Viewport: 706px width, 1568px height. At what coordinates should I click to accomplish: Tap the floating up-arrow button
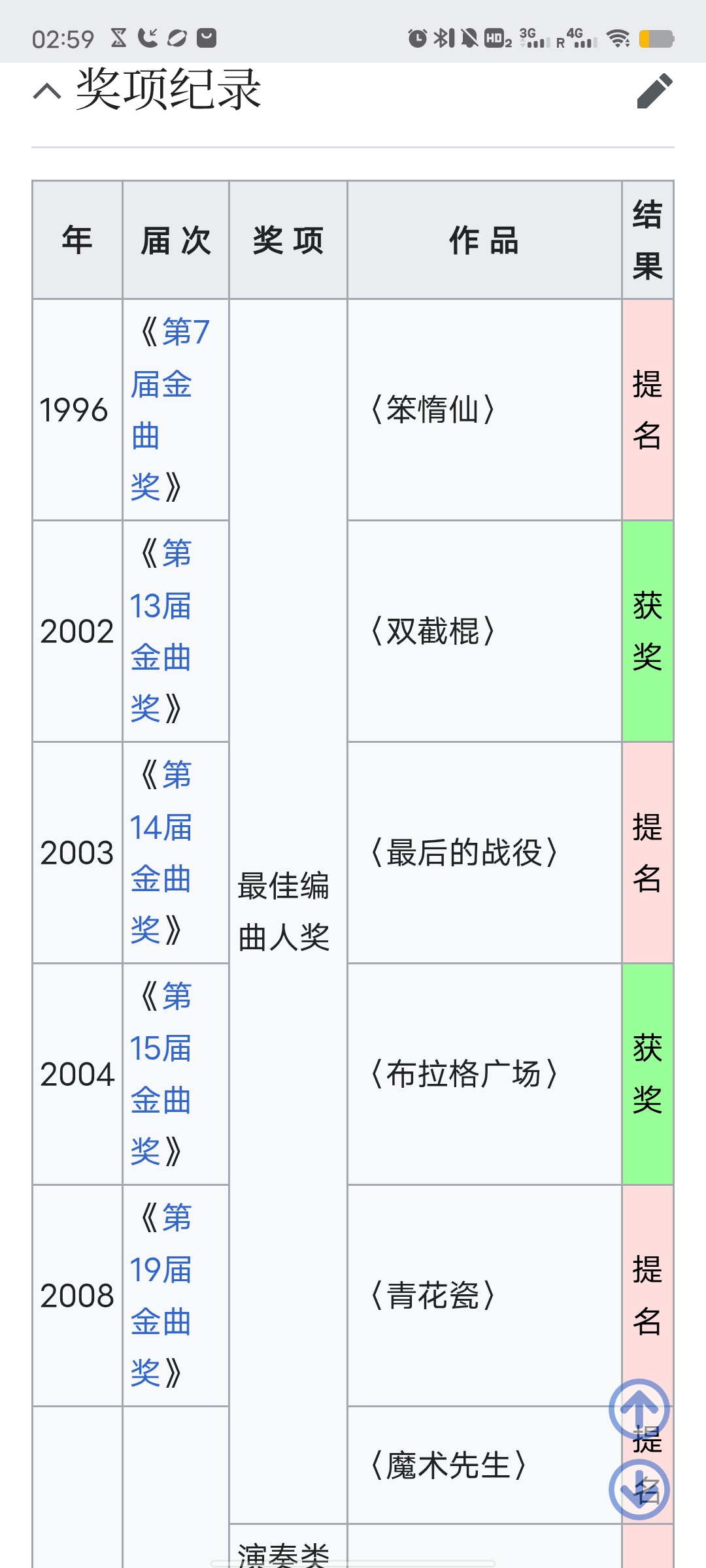[639, 1409]
